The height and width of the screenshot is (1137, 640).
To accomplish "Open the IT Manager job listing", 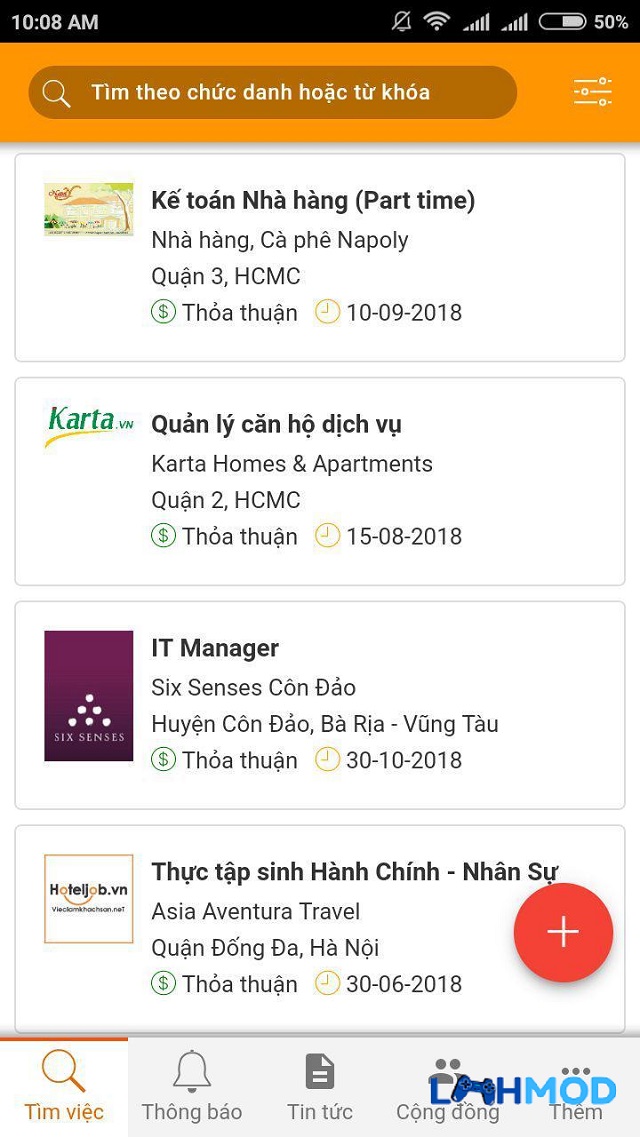I will [320, 705].
